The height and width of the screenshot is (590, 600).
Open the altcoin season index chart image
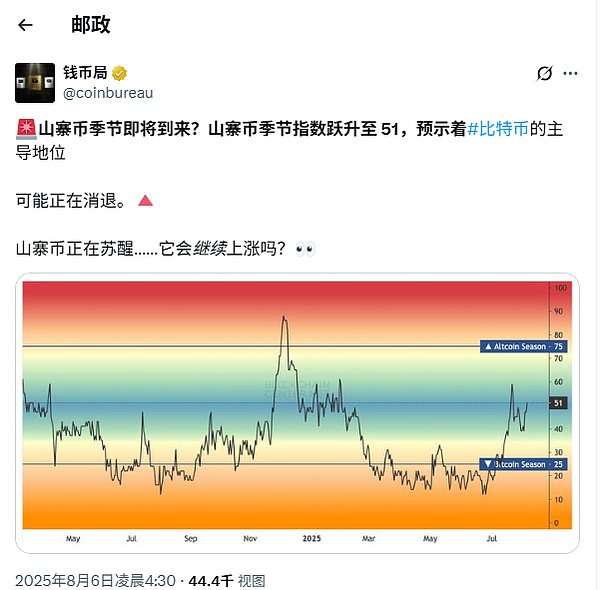coord(298,413)
